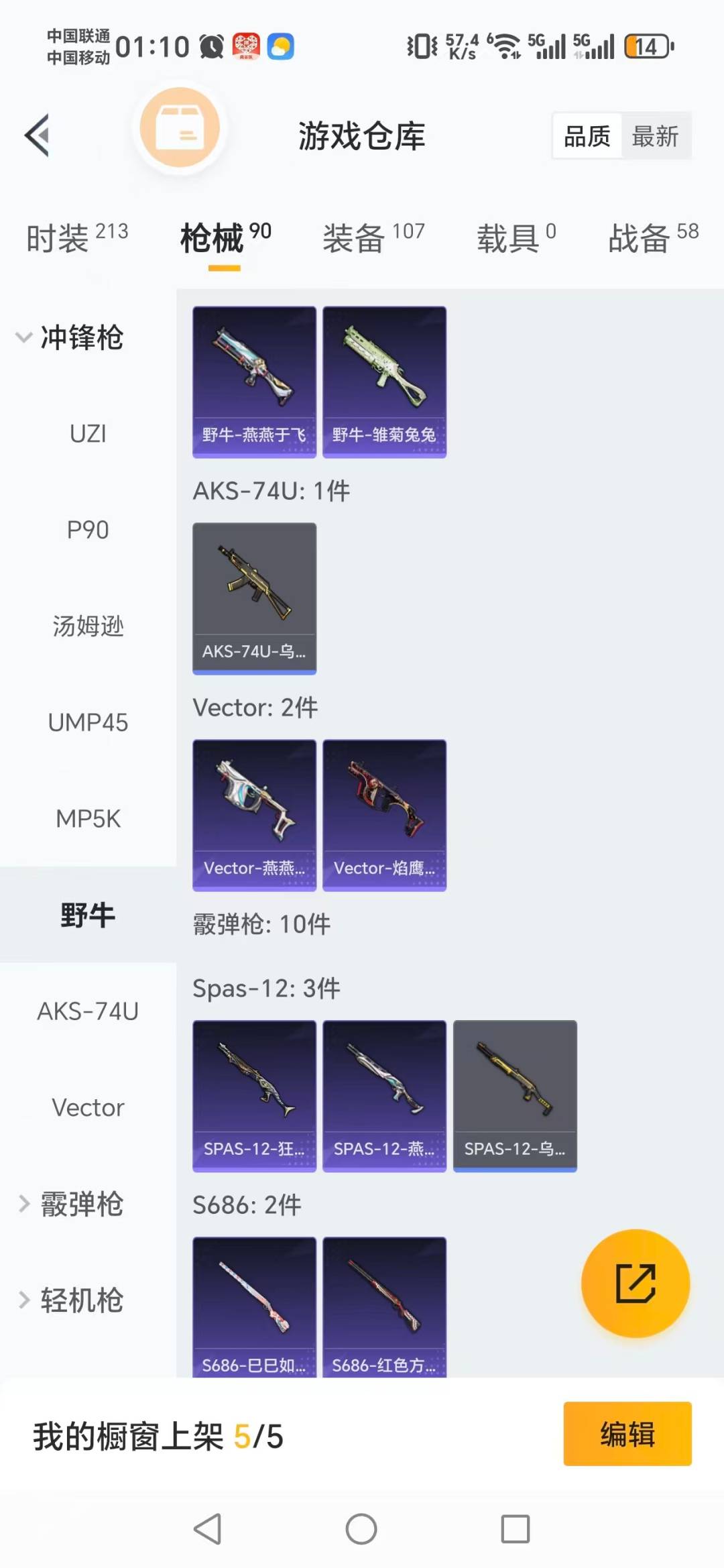Switch sorting to 品质
Viewport: 724px width, 1568px height.
[586, 135]
